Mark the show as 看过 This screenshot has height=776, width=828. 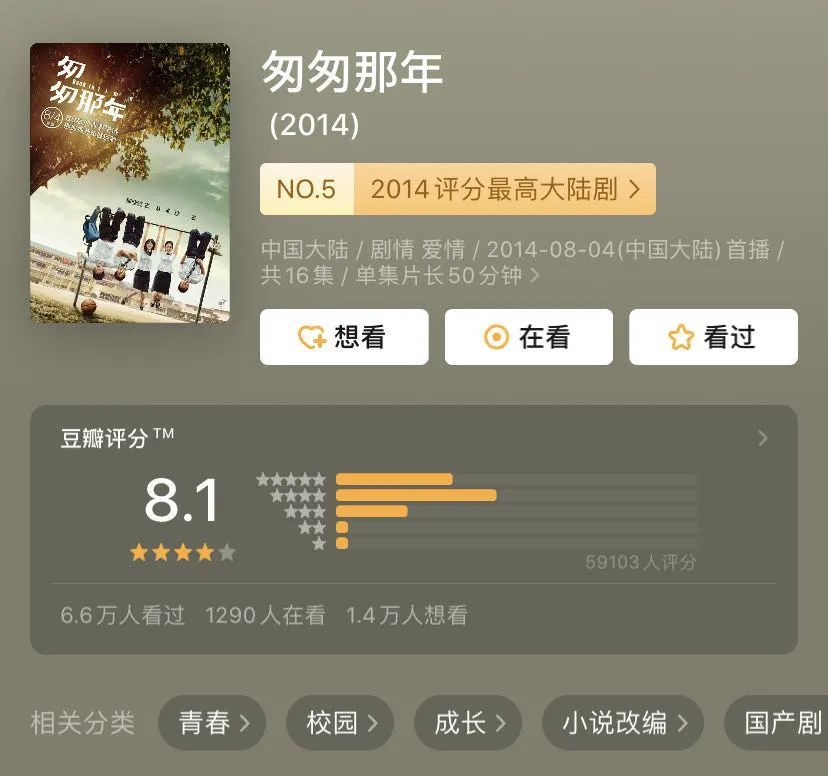point(713,337)
